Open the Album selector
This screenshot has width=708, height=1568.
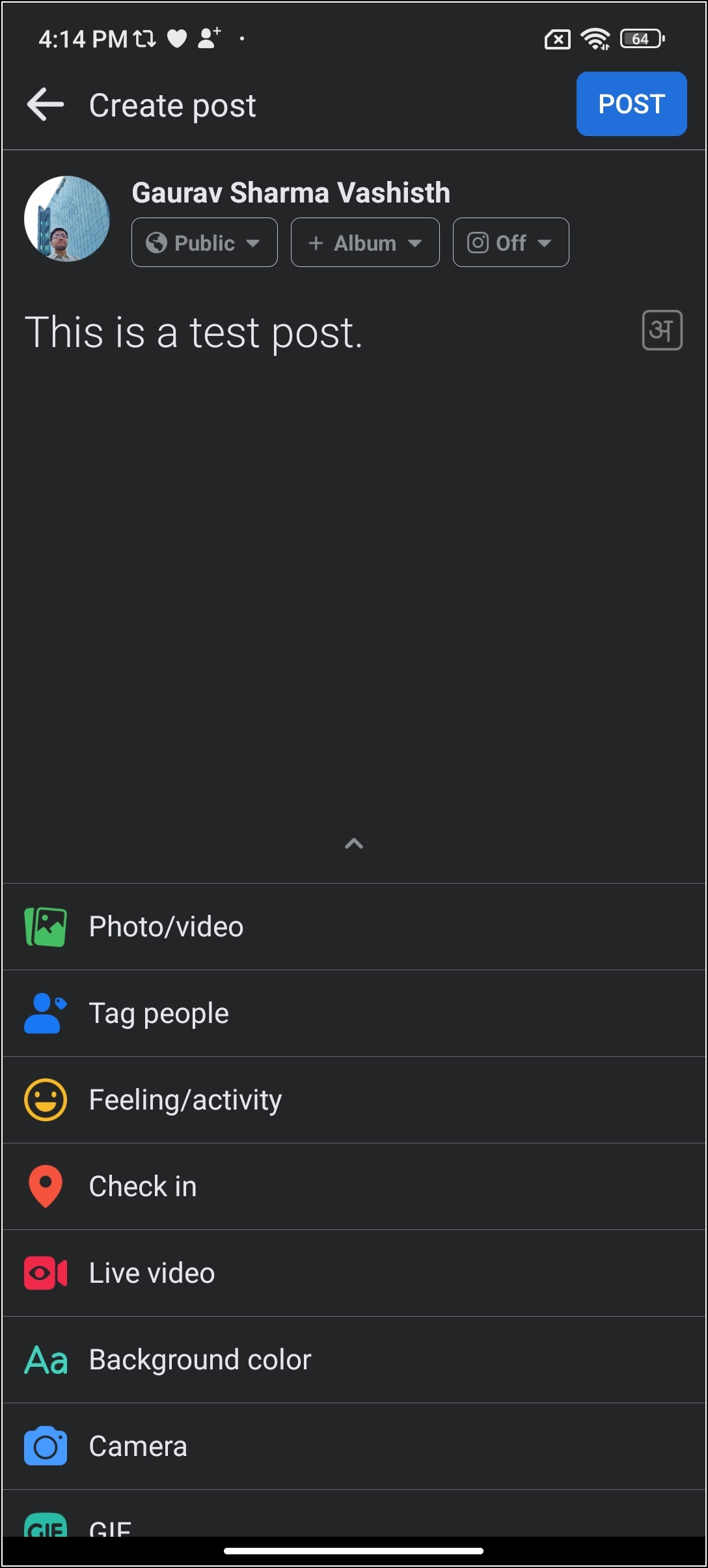tap(364, 242)
